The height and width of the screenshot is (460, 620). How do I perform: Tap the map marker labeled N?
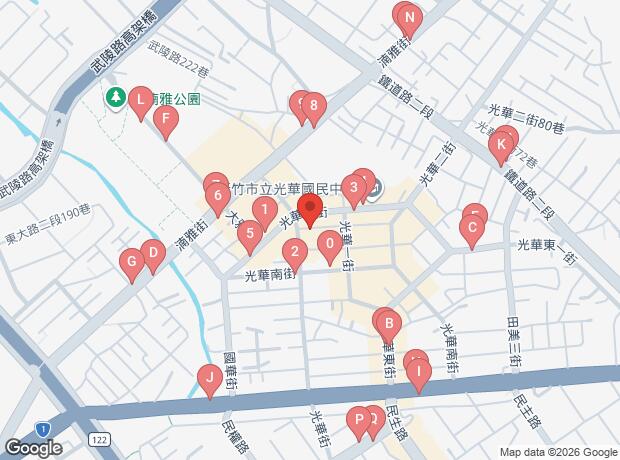[410, 18]
